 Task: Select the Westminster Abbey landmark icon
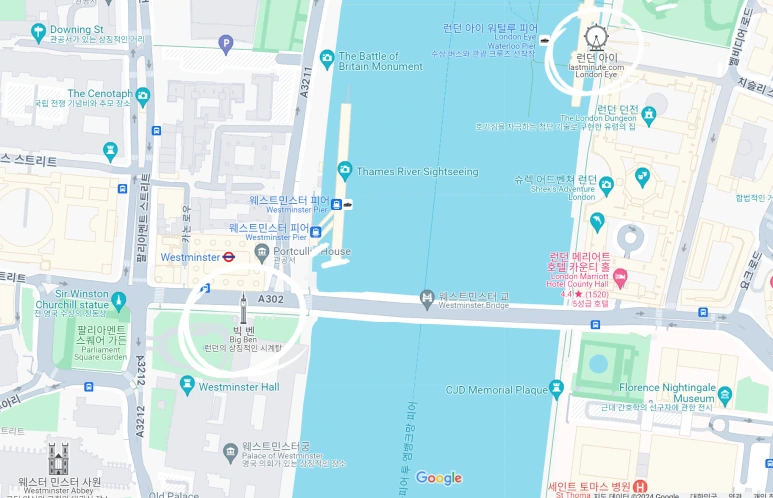(59, 460)
